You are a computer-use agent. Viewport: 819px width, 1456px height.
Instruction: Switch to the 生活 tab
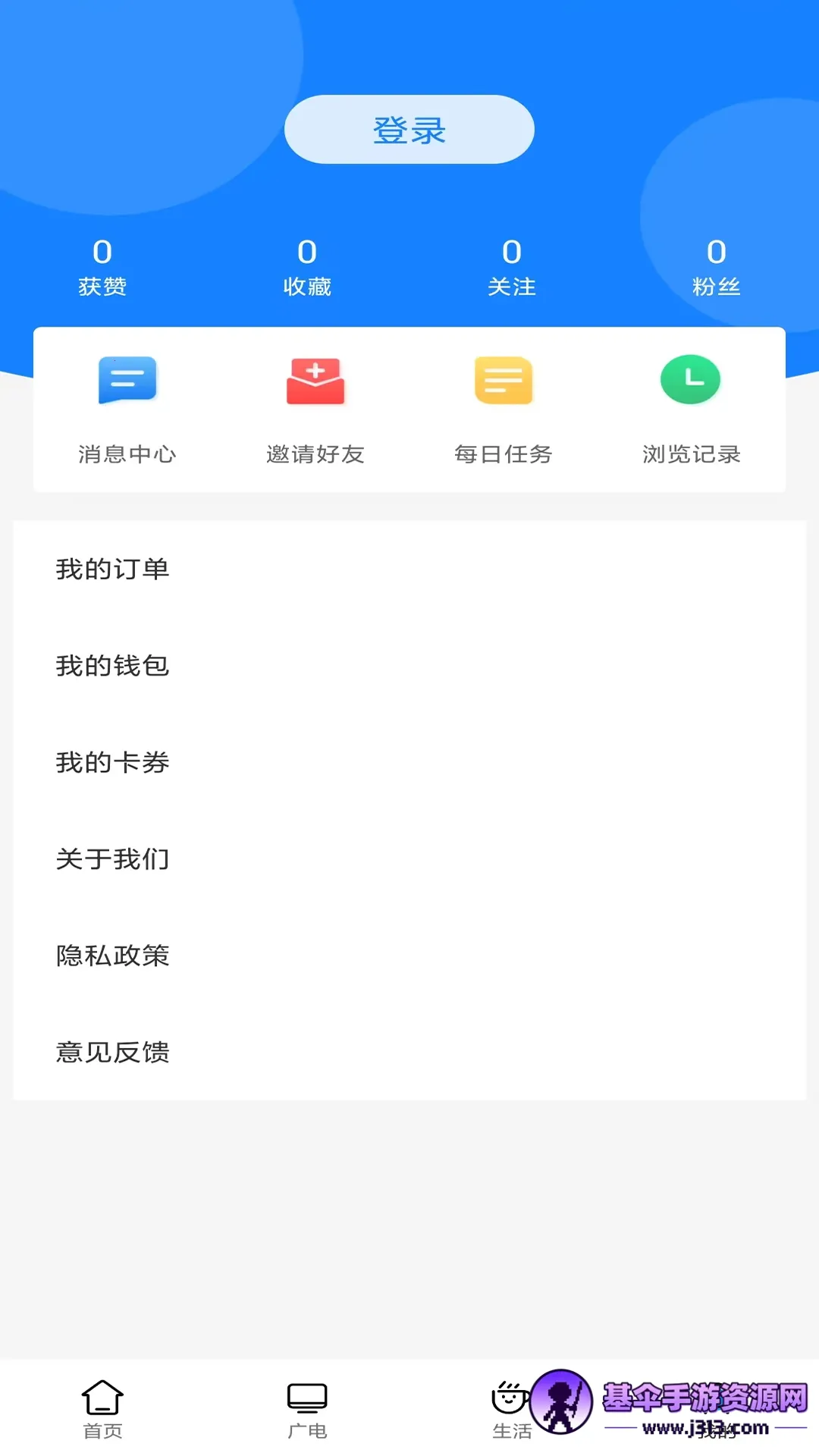511,1408
